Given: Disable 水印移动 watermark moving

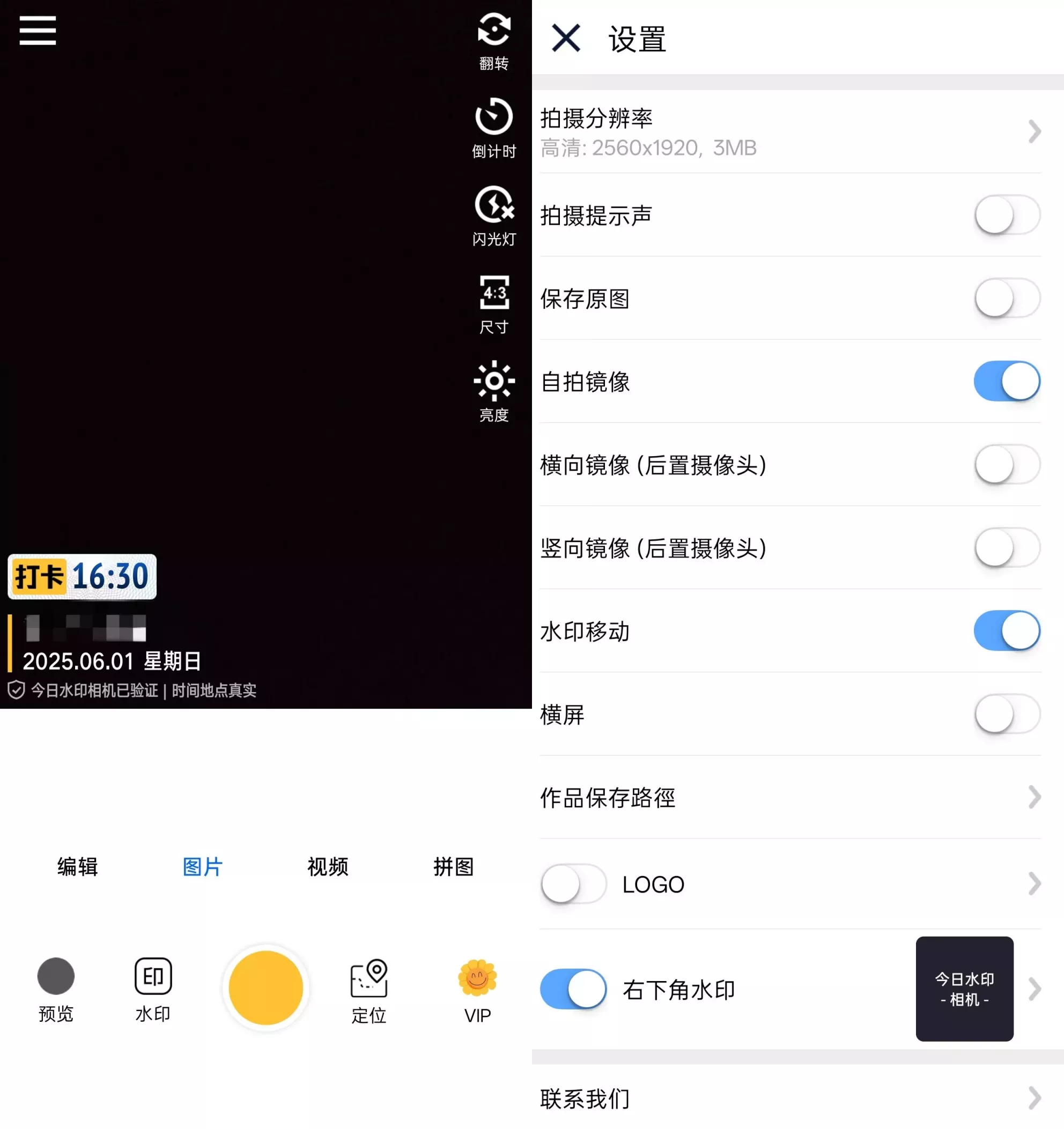Looking at the screenshot, I should (x=1007, y=630).
